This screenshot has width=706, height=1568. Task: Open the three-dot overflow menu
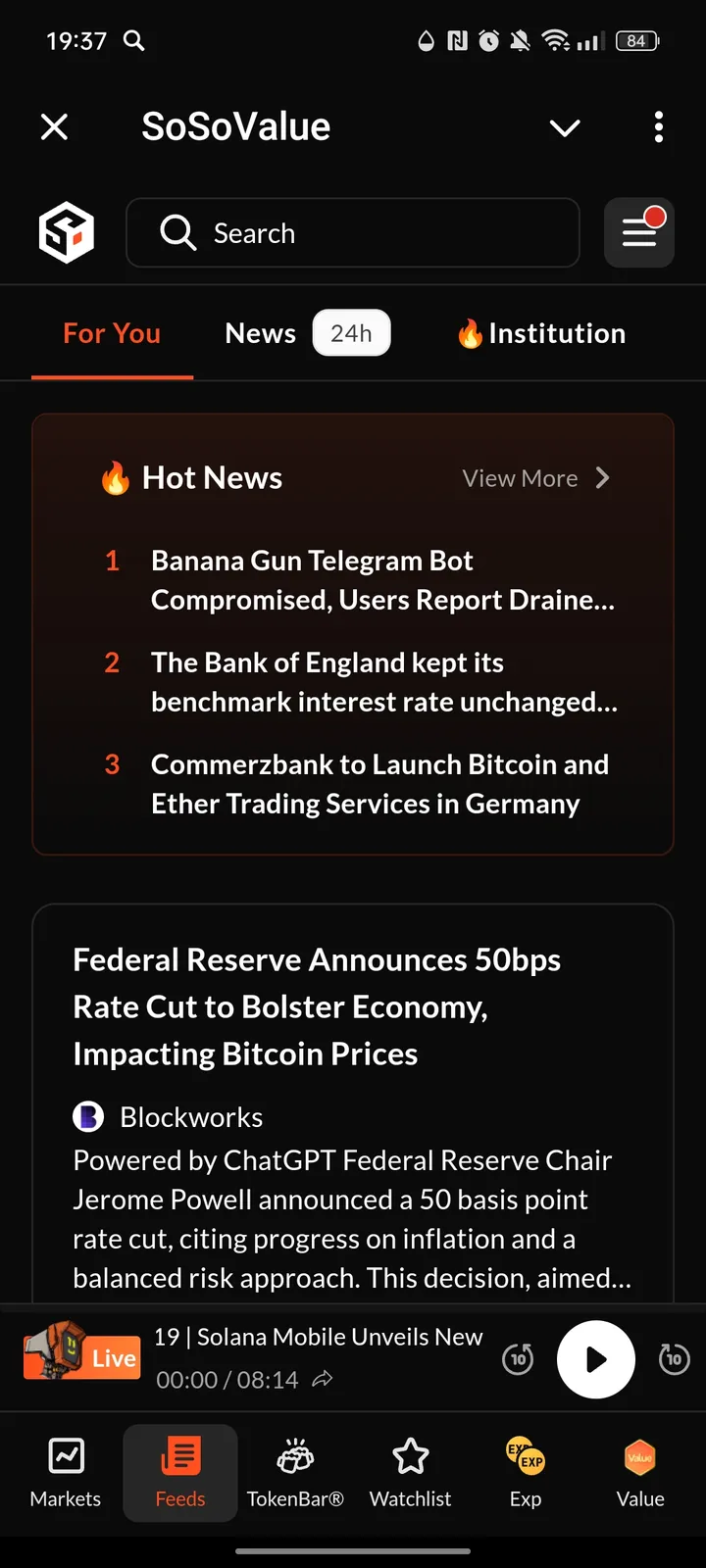[658, 126]
